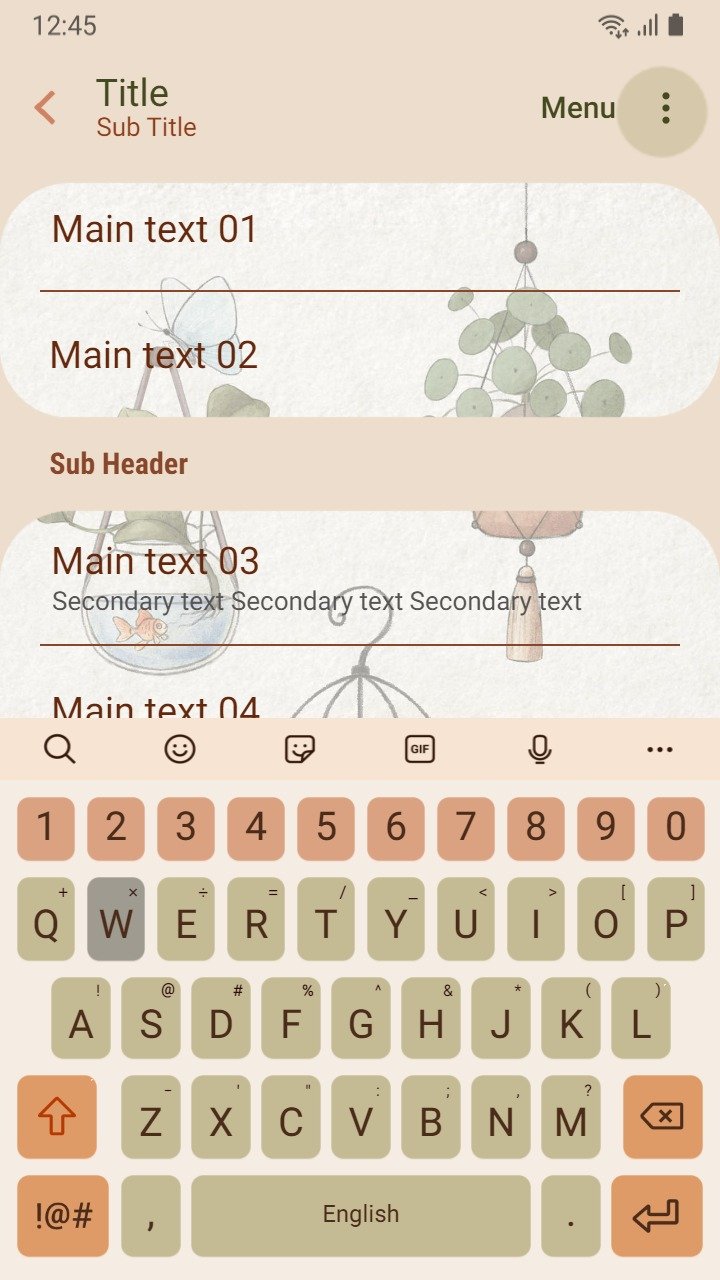This screenshot has width=720, height=1280.
Task: Open the emoji smiley panel
Action: click(180, 748)
